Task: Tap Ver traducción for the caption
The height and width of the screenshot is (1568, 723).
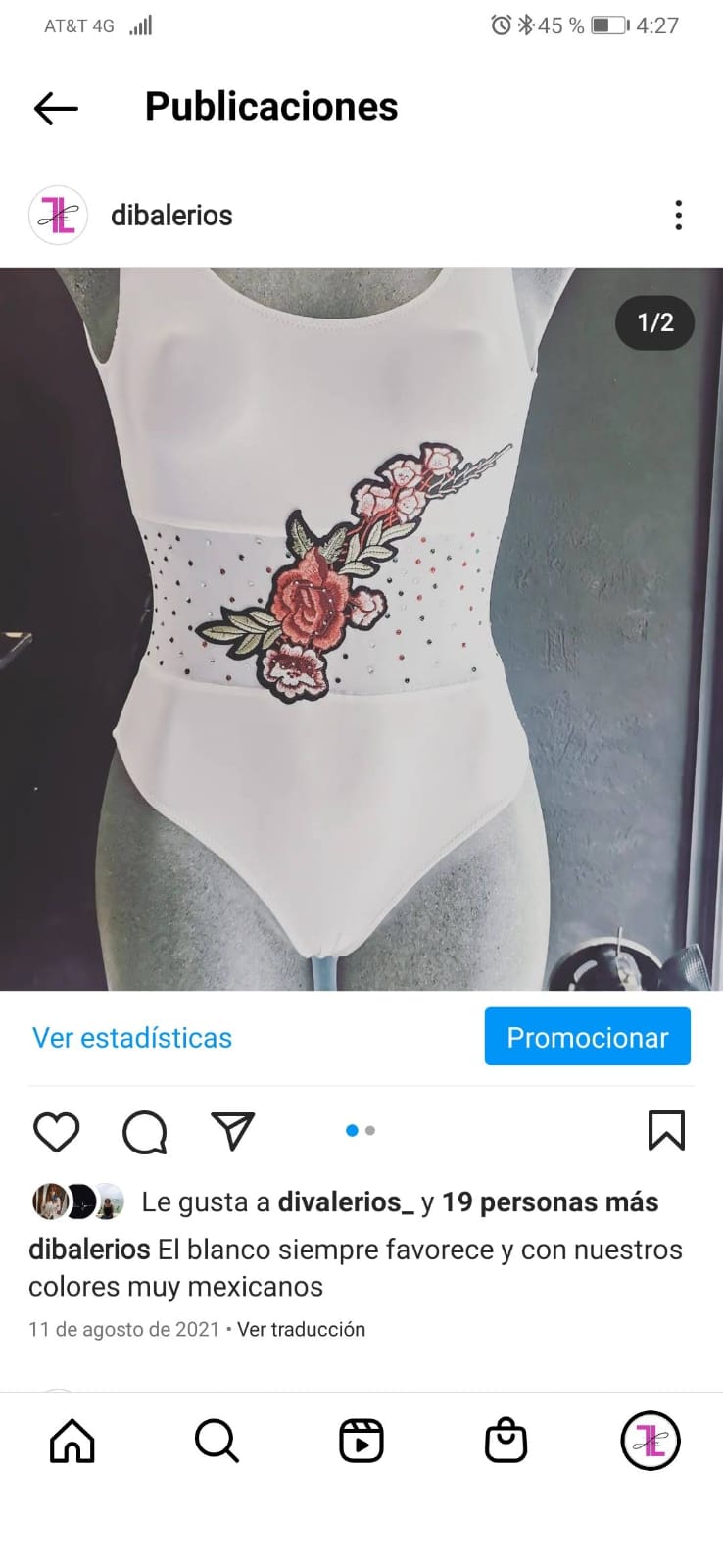Action: point(302,1330)
